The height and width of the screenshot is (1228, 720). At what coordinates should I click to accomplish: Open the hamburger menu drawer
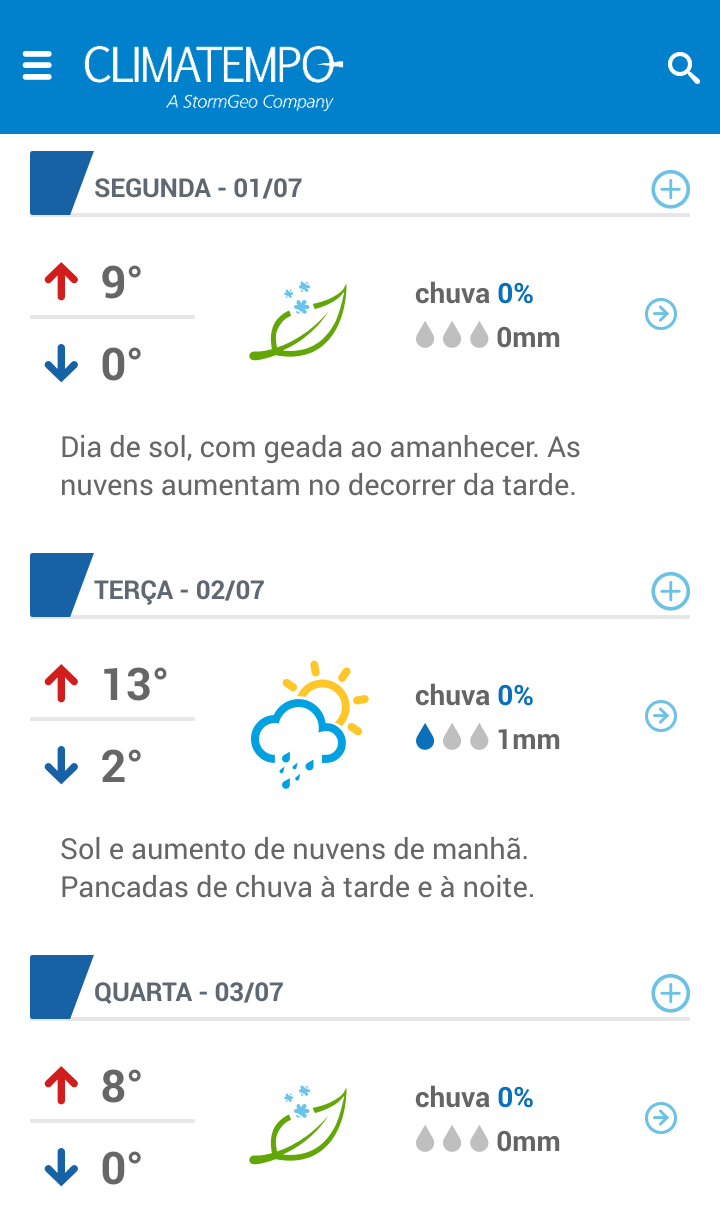(37, 66)
